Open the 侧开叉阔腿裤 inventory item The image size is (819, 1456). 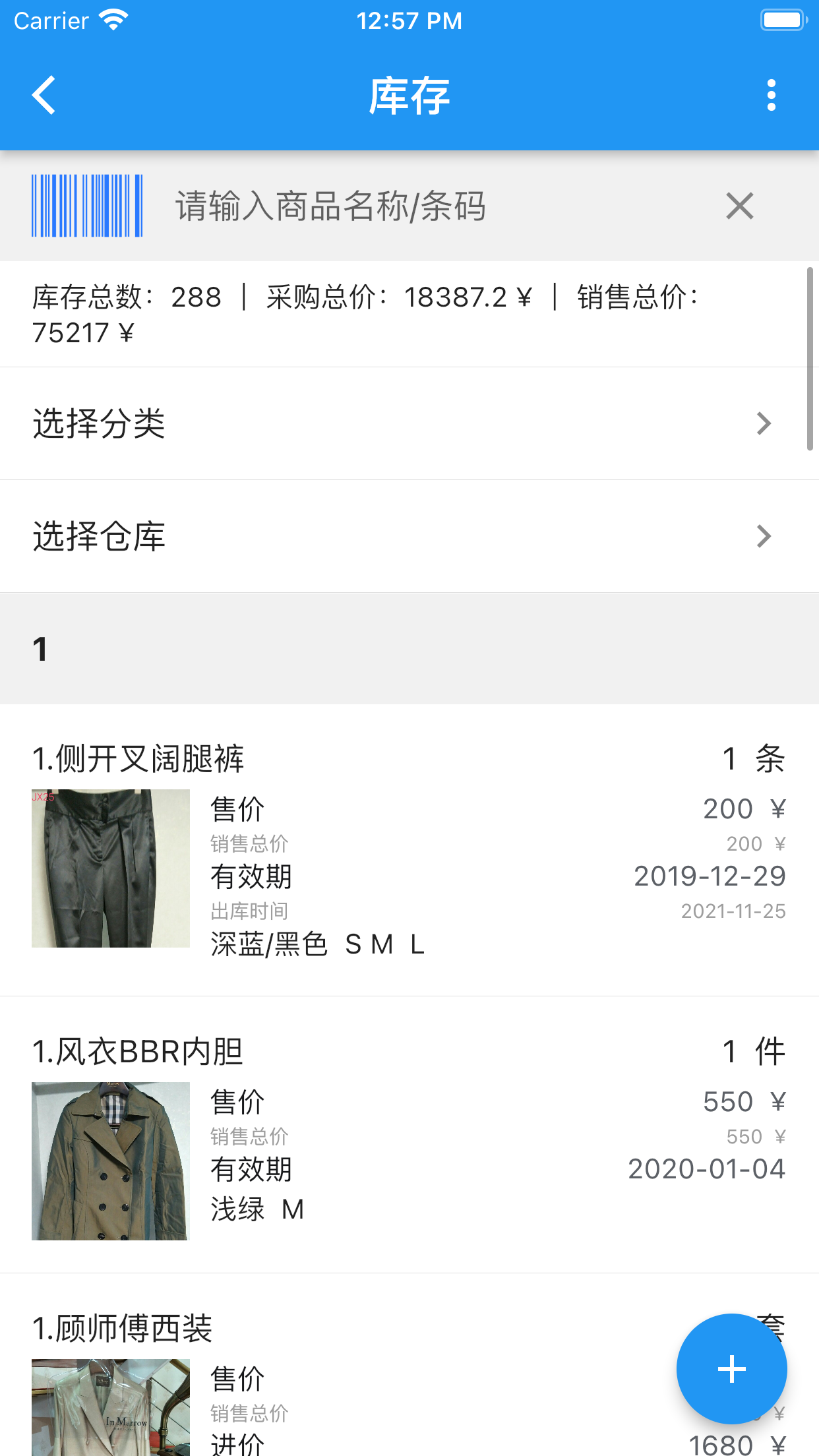[409, 851]
